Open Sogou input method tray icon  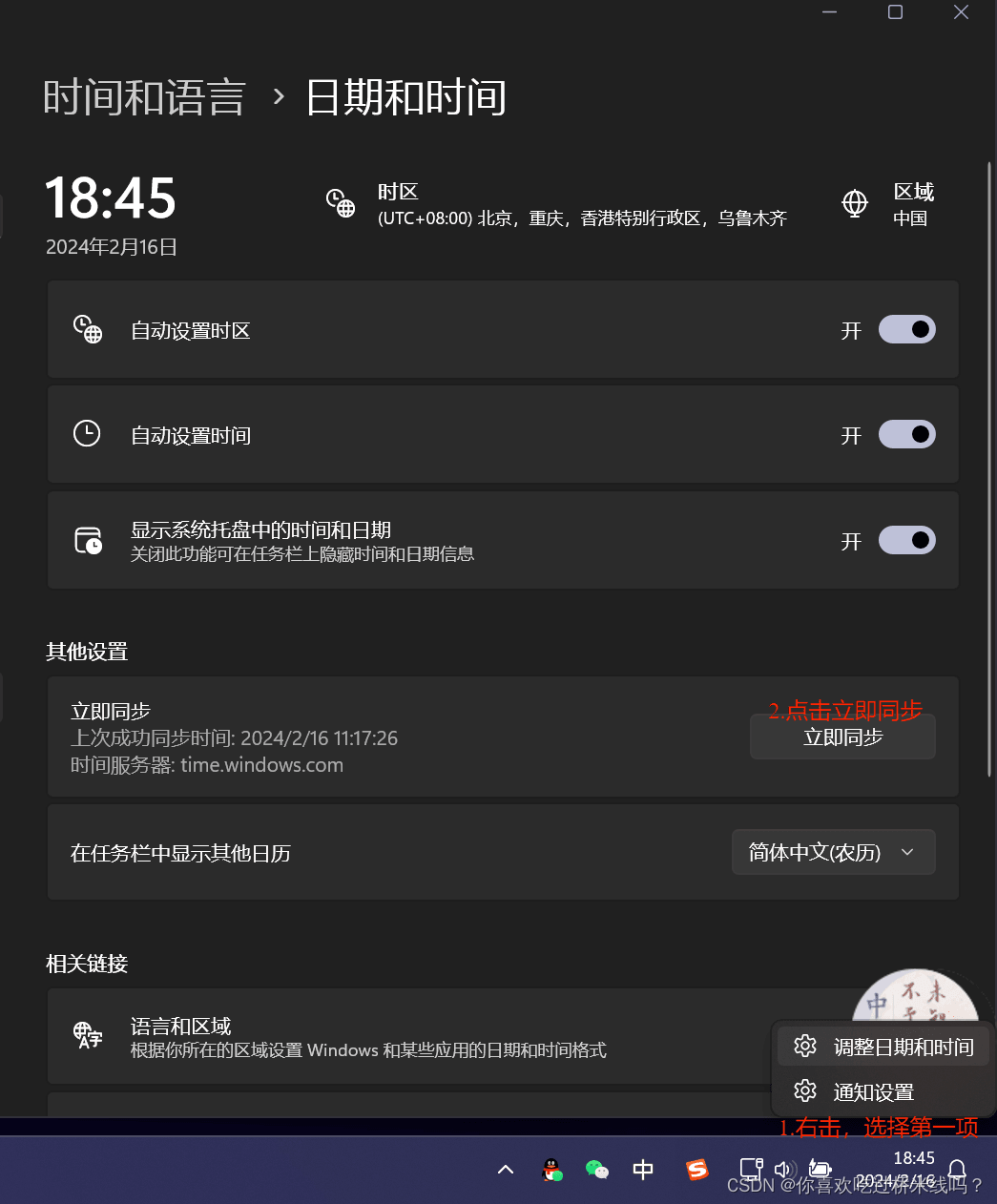coord(697,1170)
